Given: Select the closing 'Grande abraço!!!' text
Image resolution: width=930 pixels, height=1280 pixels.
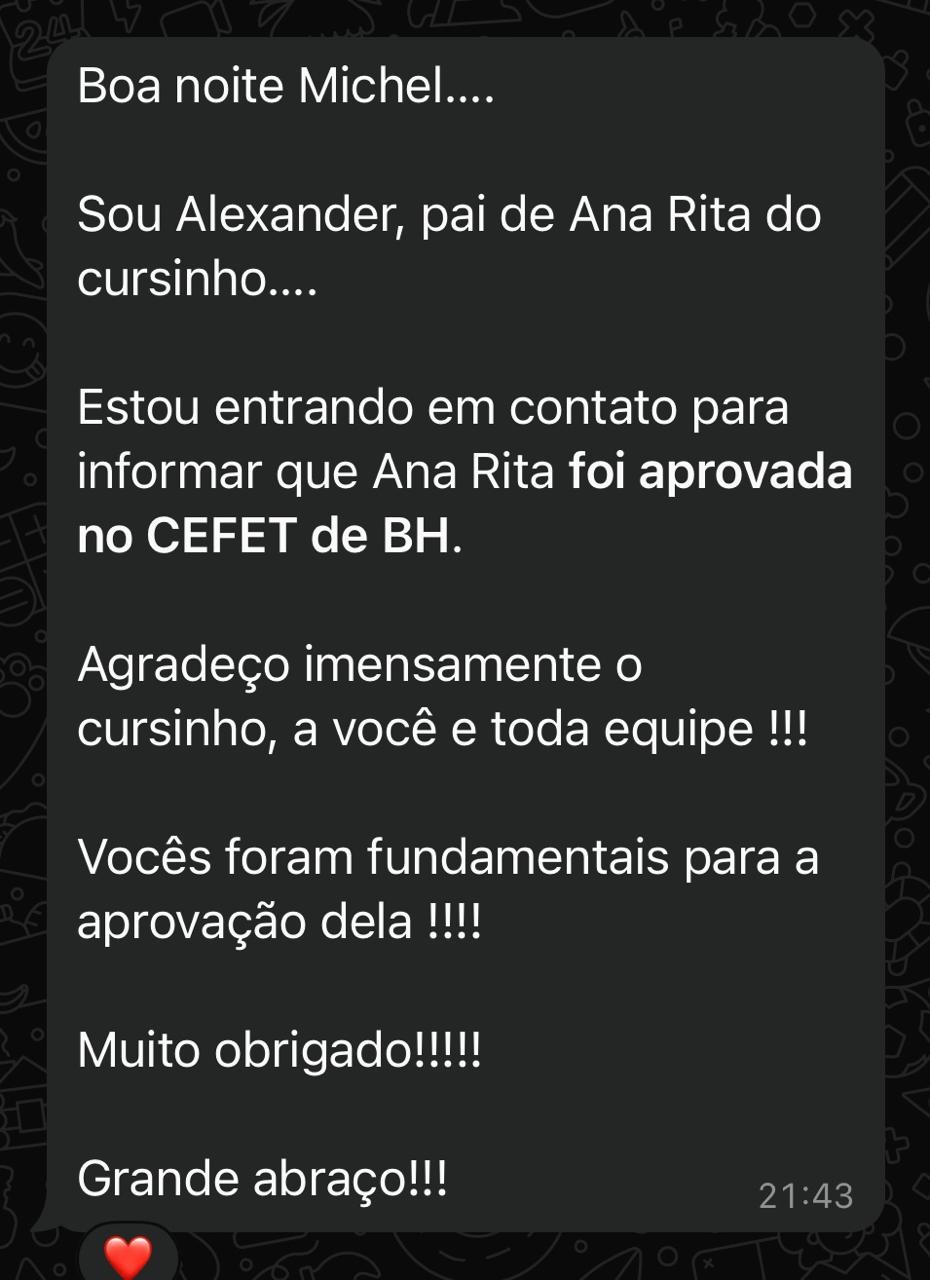Looking at the screenshot, I should tap(265, 1177).
